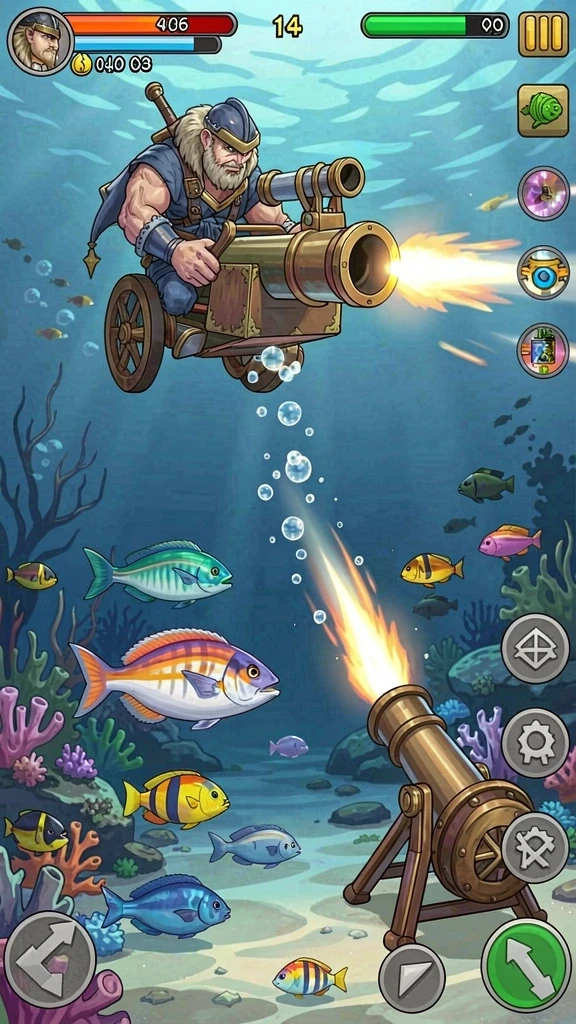This screenshot has width=576, height=1024.
Task: Activate the purple vortex skill
Action: point(543,193)
